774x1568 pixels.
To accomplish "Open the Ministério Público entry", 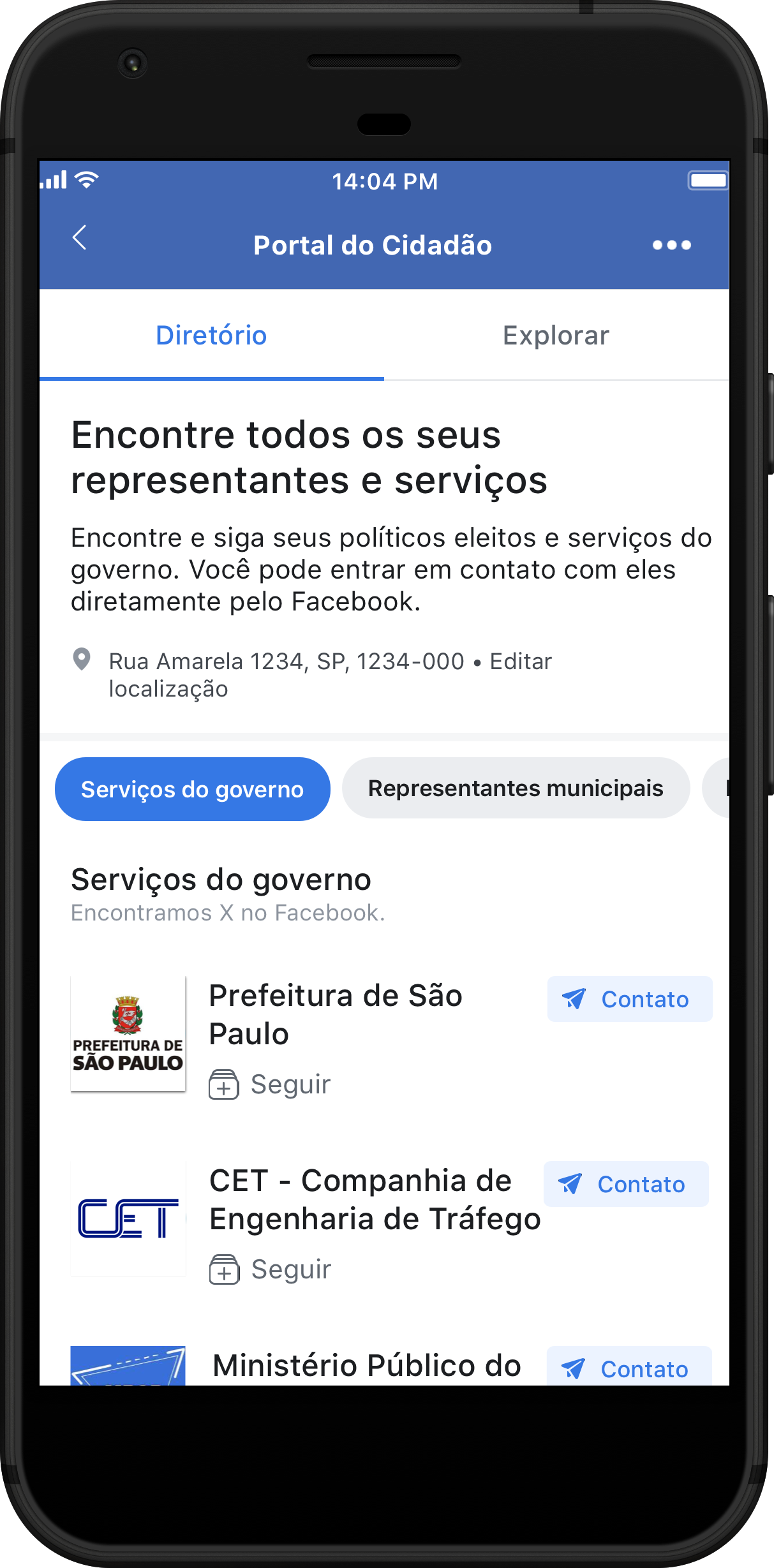I will point(366,1366).
